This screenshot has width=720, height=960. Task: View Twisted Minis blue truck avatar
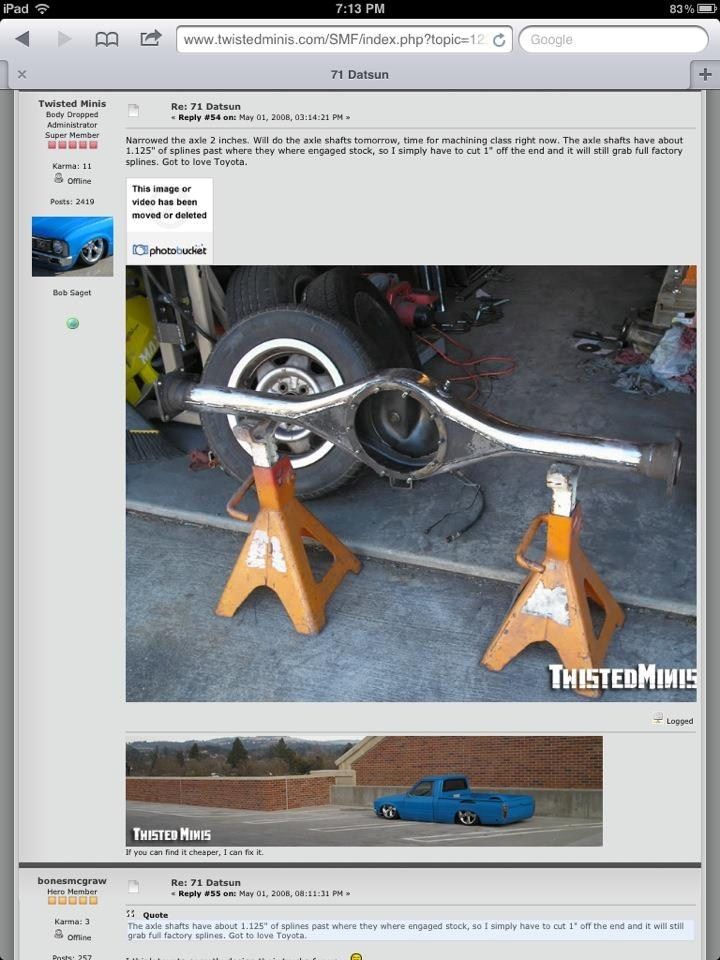click(72, 246)
